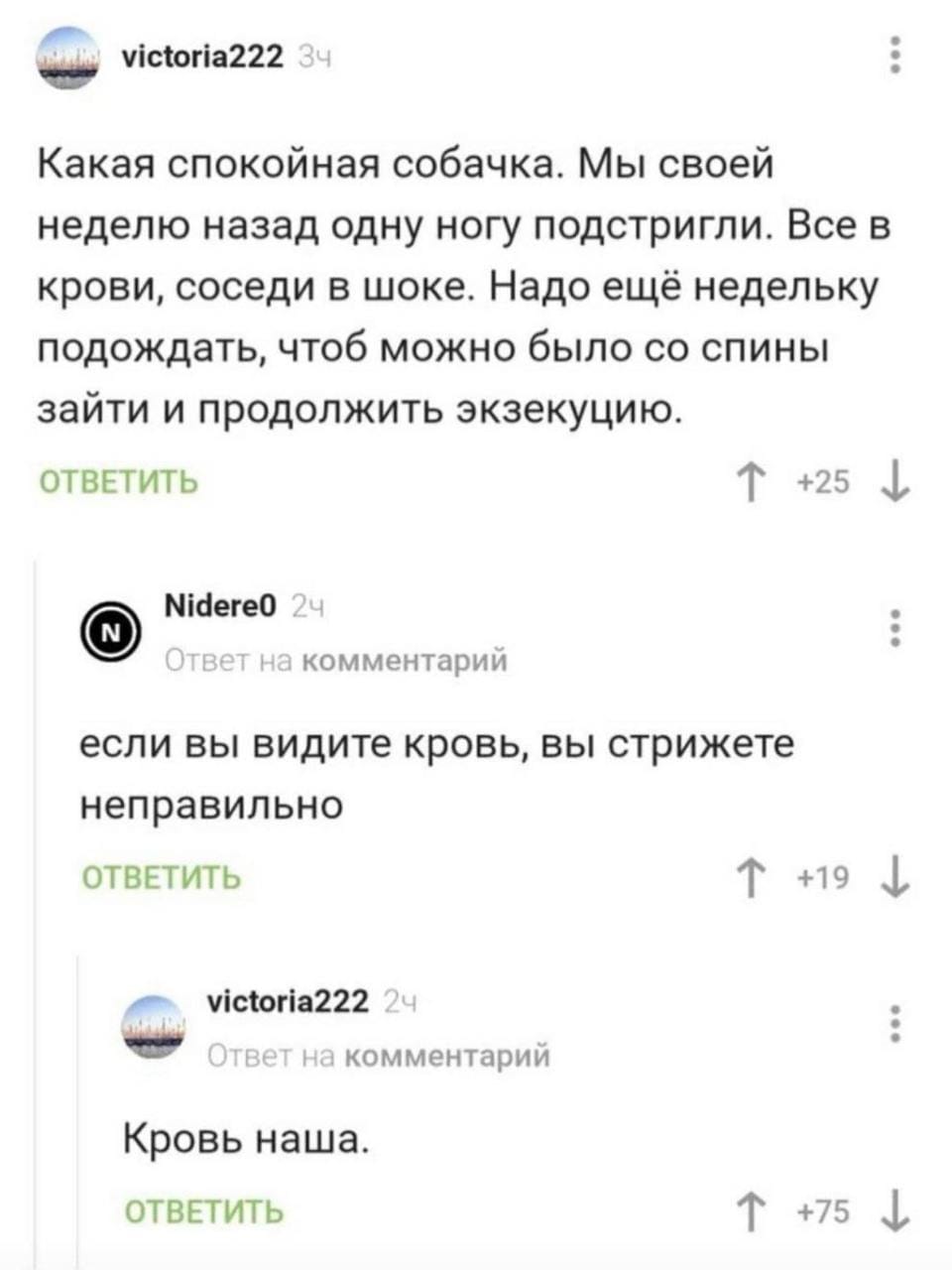Open overflow menu on 'Кровь наша' comment
The image size is (952, 1270).
click(895, 1023)
